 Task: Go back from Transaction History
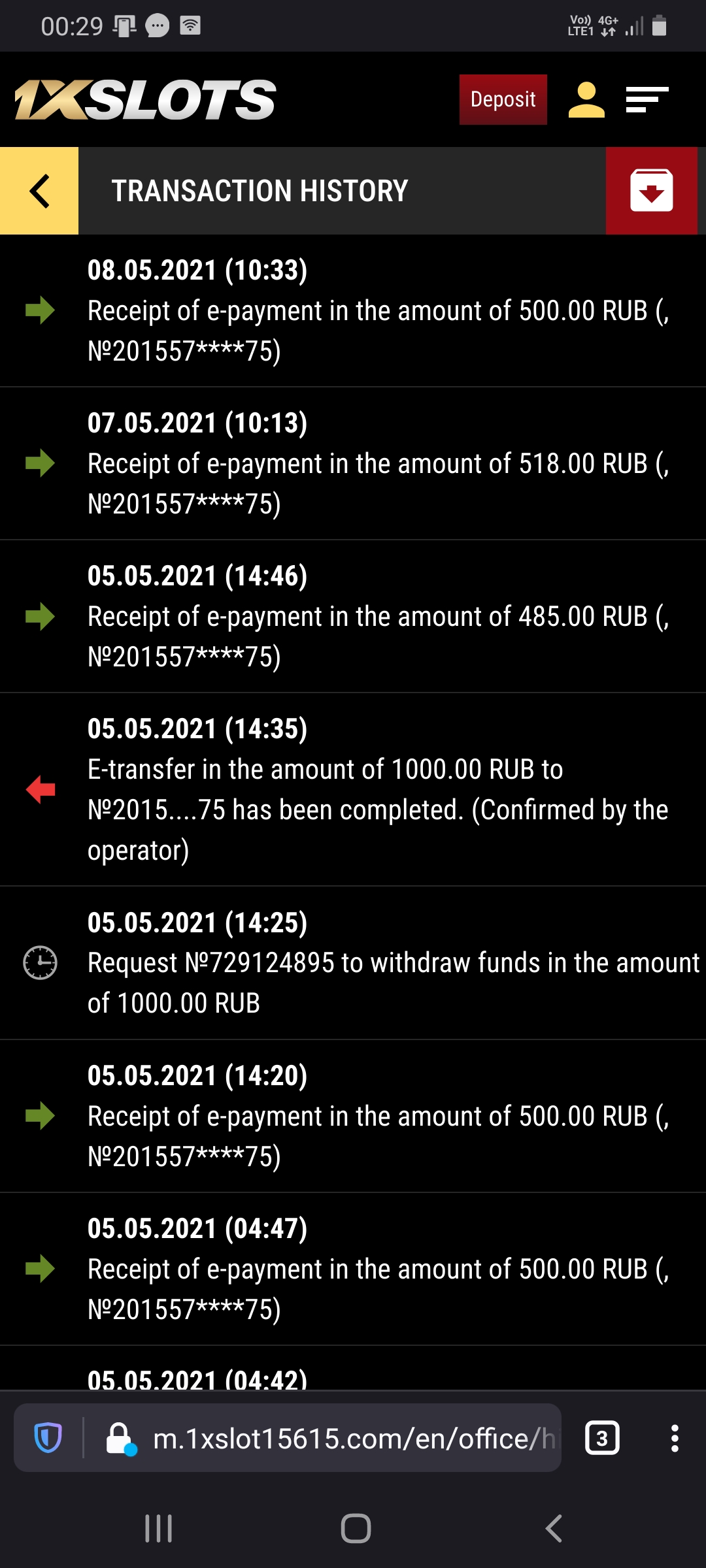pyautogui.click(x=39, y=191)
